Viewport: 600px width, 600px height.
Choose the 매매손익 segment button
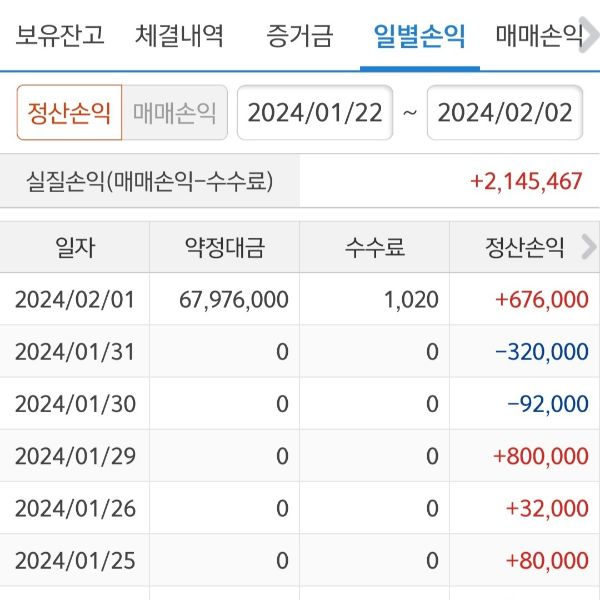coord(174,112)
